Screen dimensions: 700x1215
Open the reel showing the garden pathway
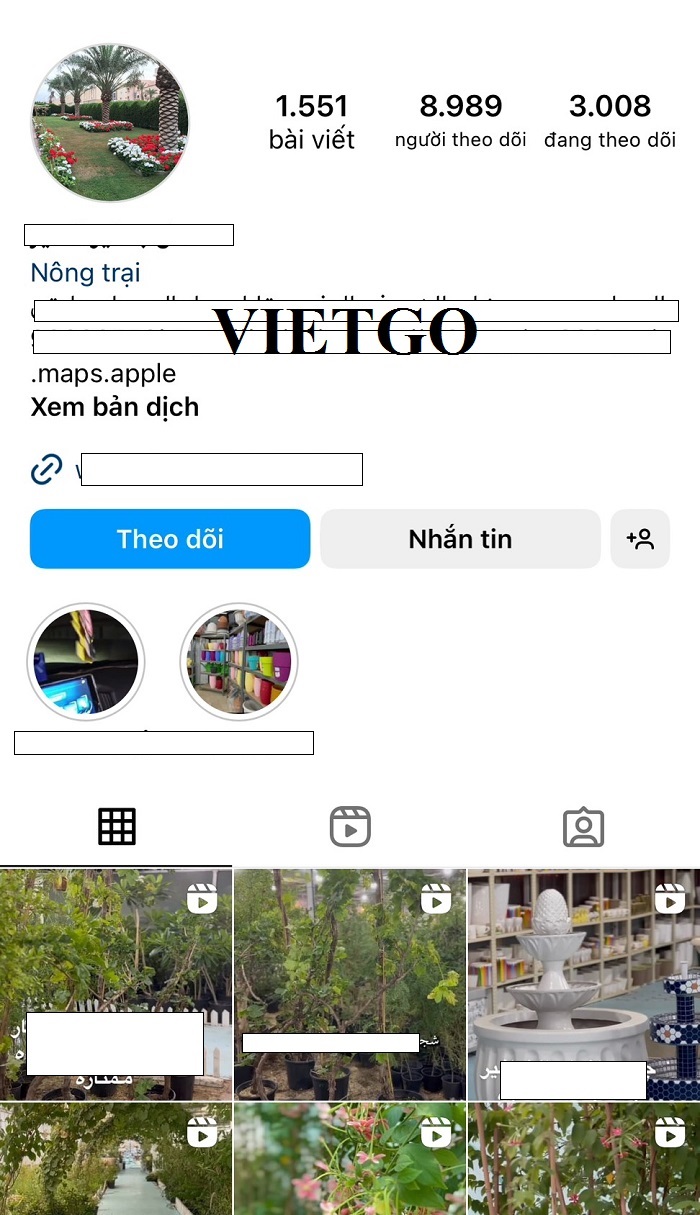pyautogui.click(x=115, y=1160)
